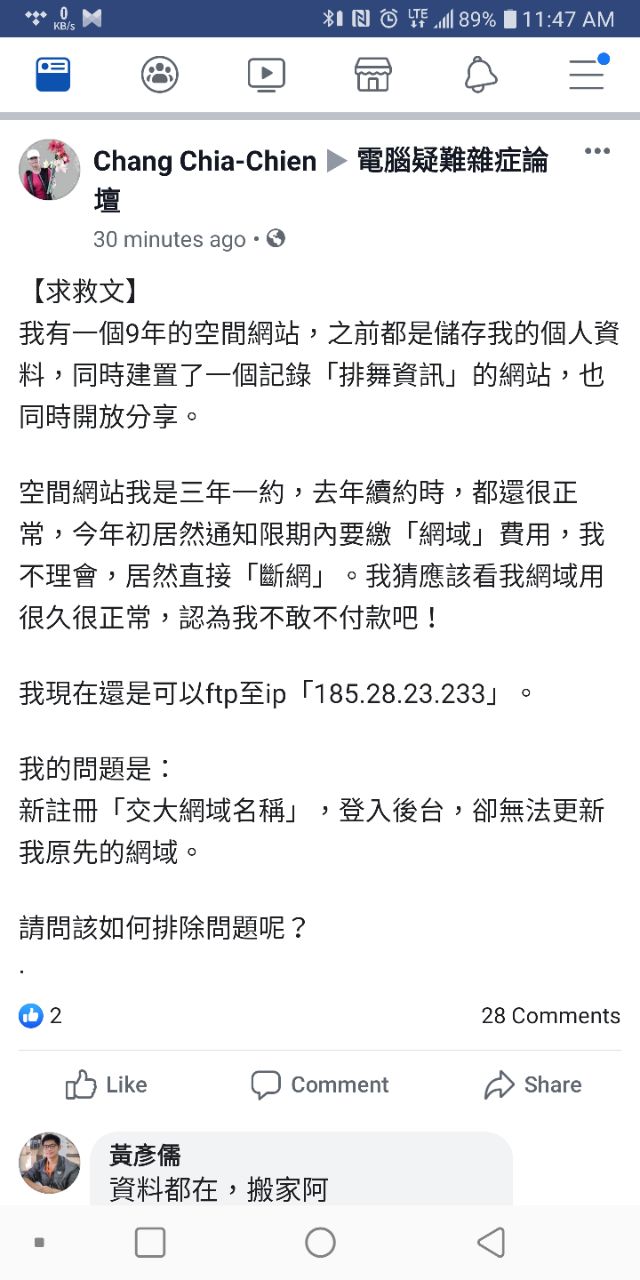Open 黃彥儒's profile from the comment

pyautogui.click(x=145, y=1156)
